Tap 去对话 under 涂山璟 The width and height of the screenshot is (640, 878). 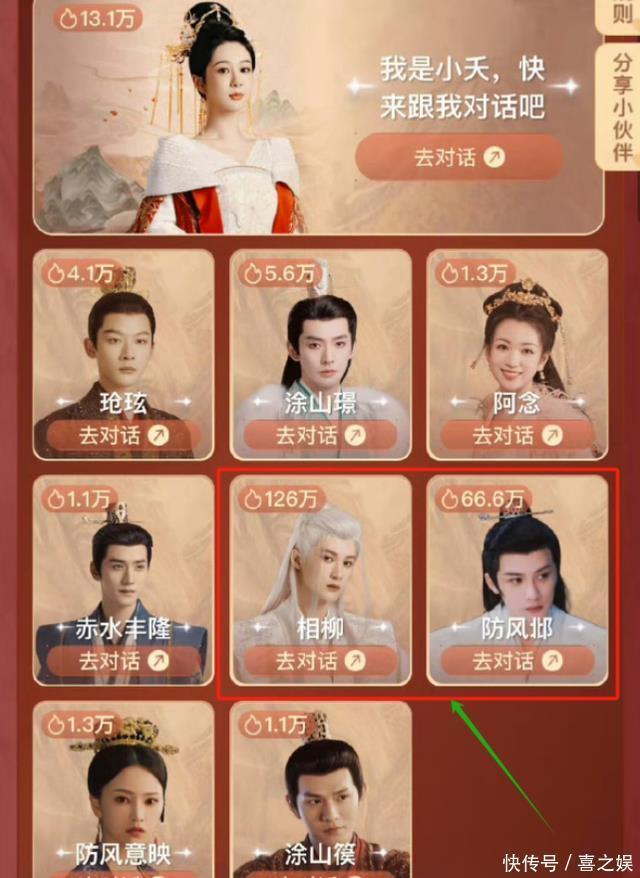(321, 435)
